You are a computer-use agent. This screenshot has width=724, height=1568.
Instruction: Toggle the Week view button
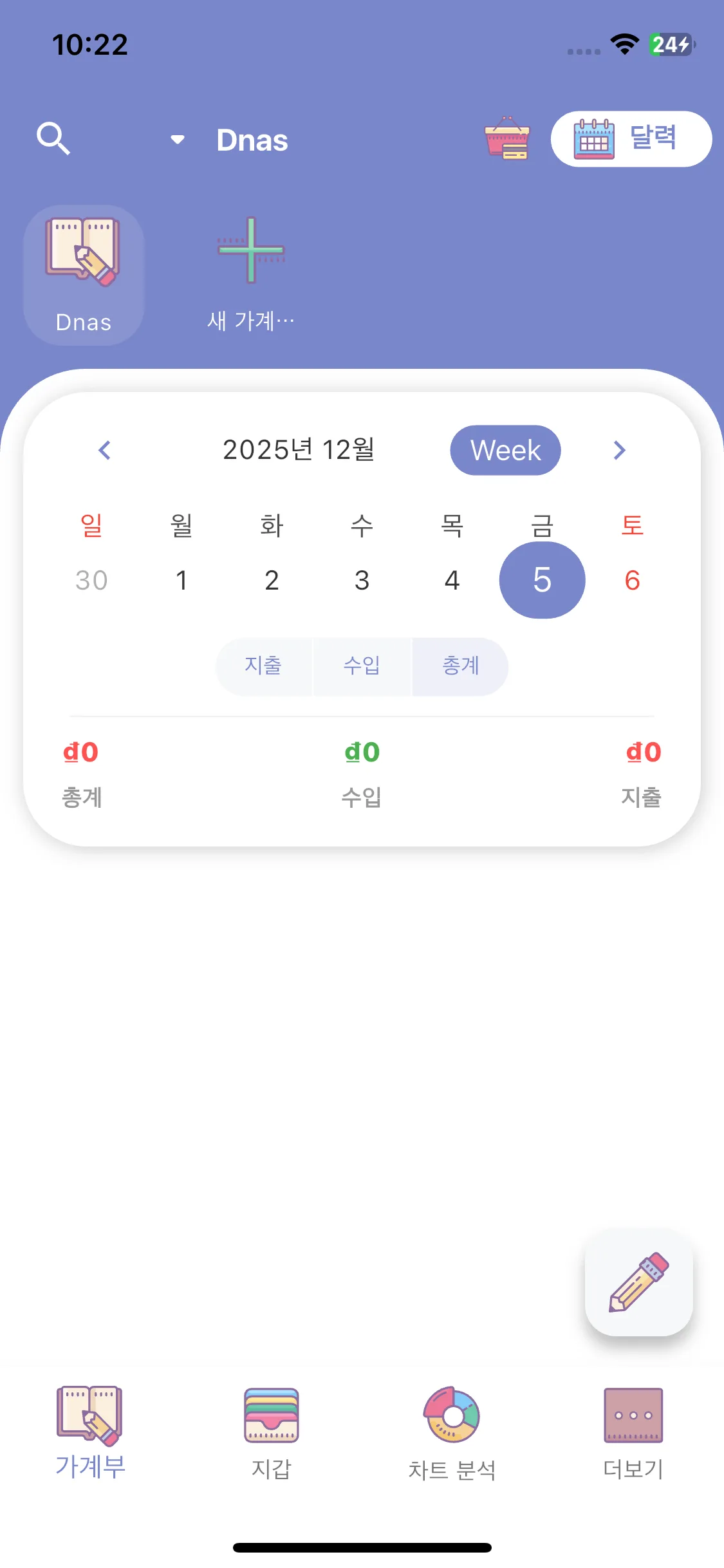pos(505,450)
